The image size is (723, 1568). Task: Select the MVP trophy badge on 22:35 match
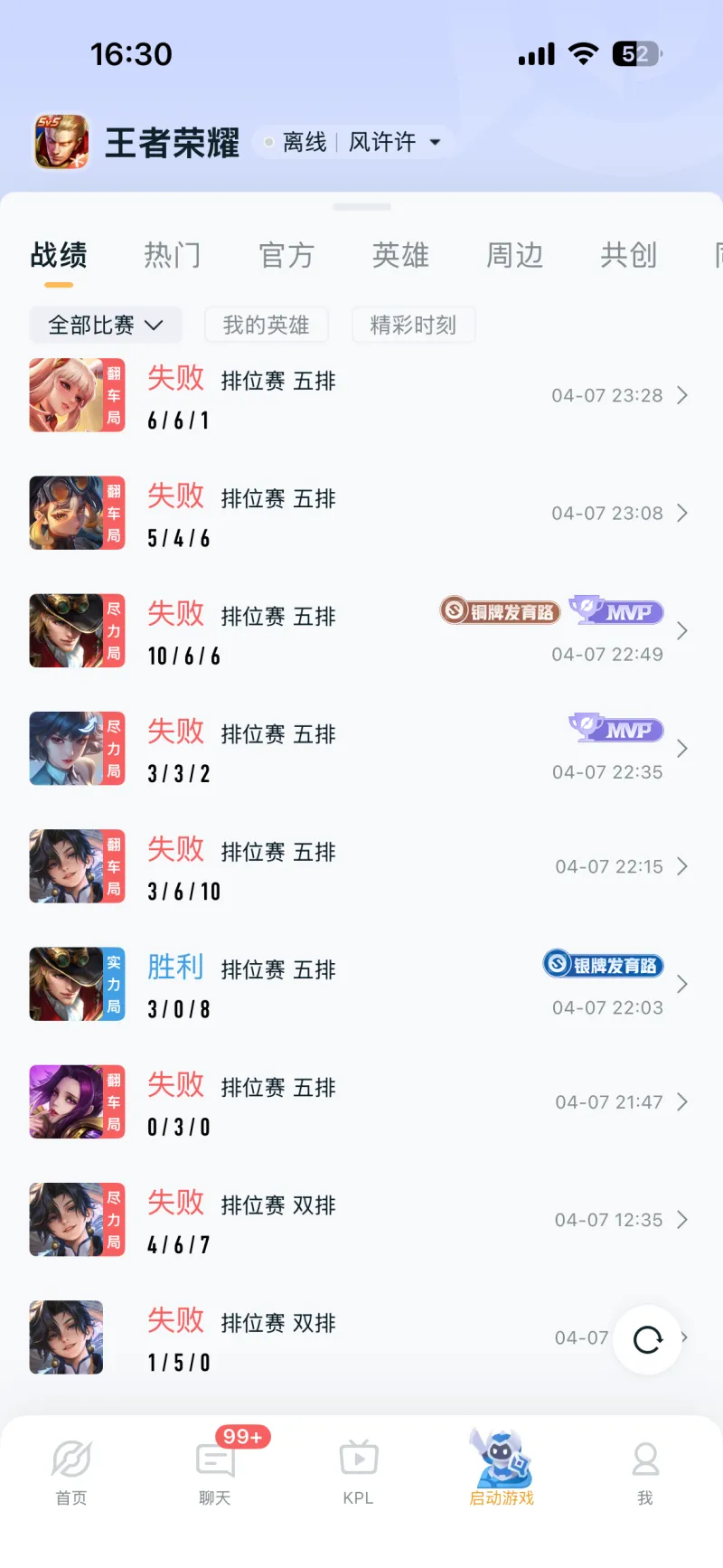coord(615,729)
